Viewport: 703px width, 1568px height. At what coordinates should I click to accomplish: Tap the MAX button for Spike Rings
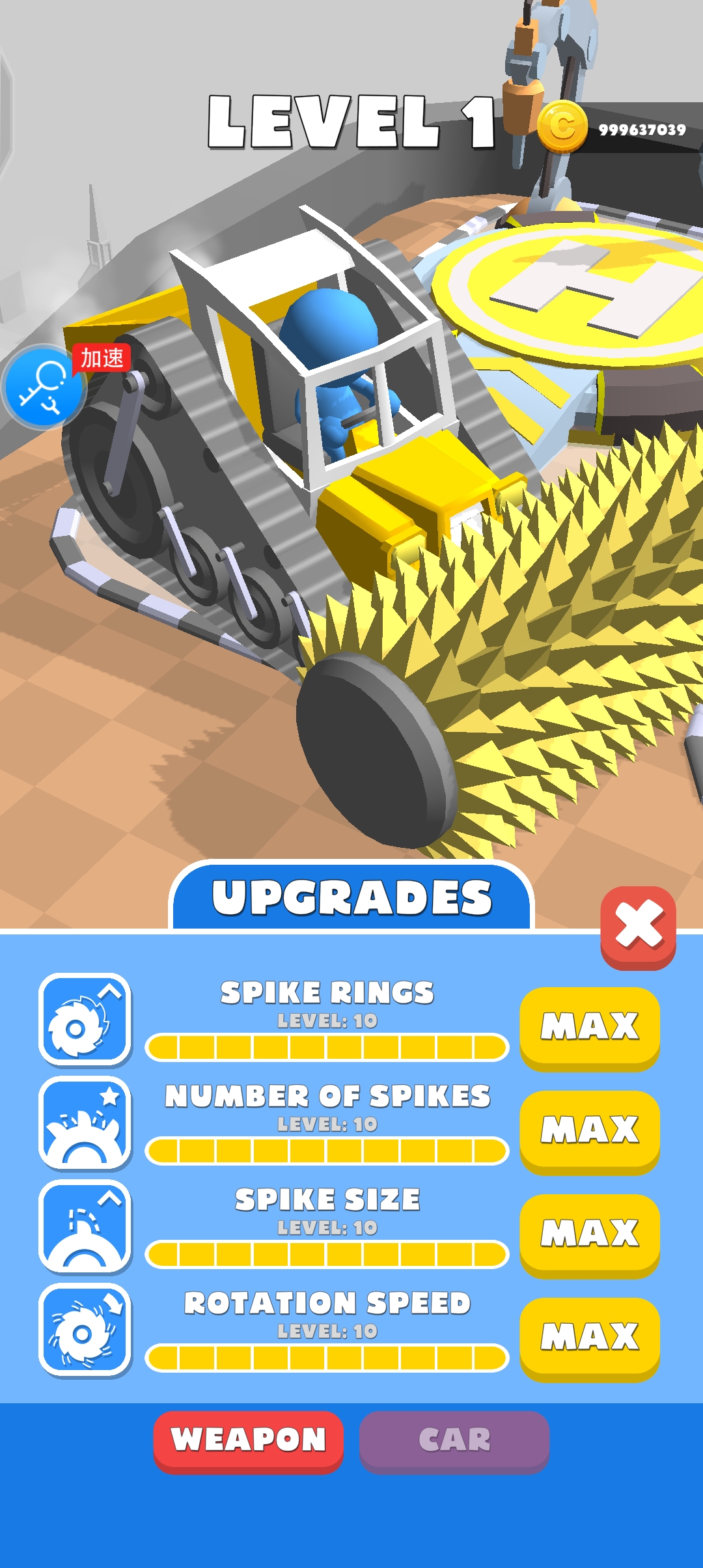click(590, 1026)
